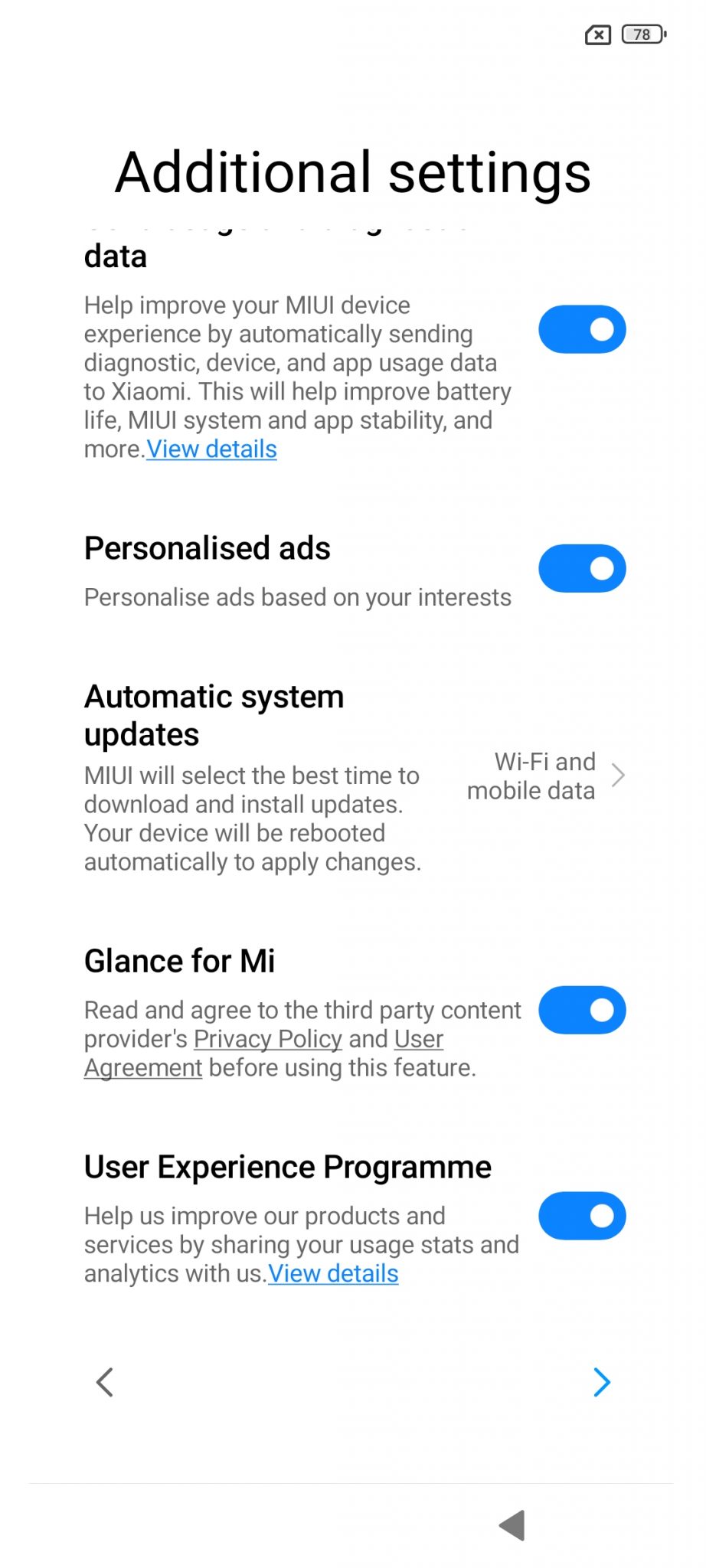Disable the Glance for Mi toggle
The height and width of the screenshot is (1568, 706).
click(582, 1010)
